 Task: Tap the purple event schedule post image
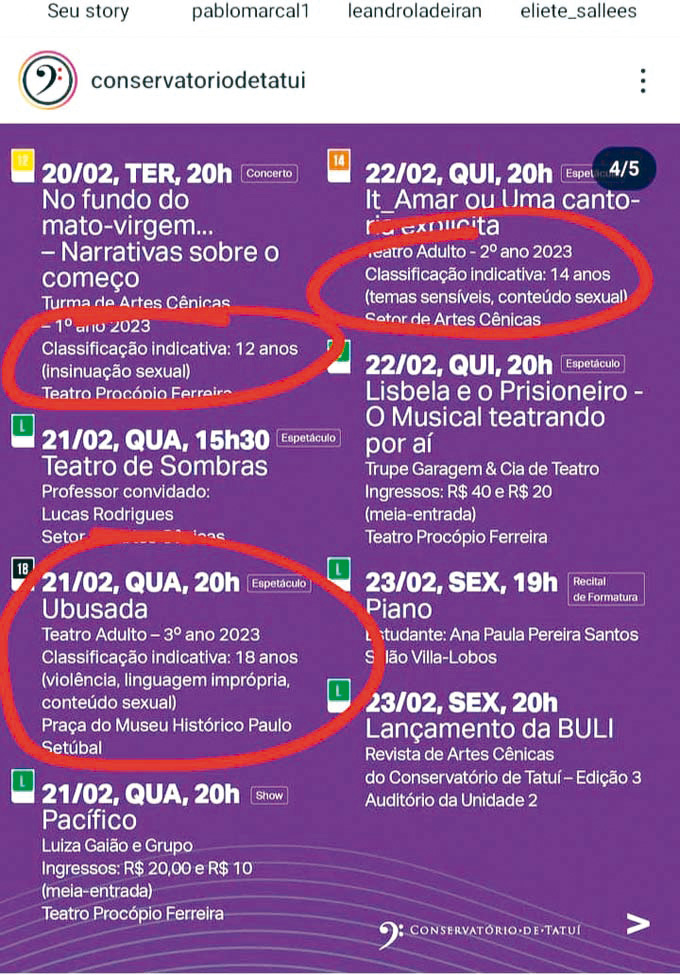pos(340,540)
